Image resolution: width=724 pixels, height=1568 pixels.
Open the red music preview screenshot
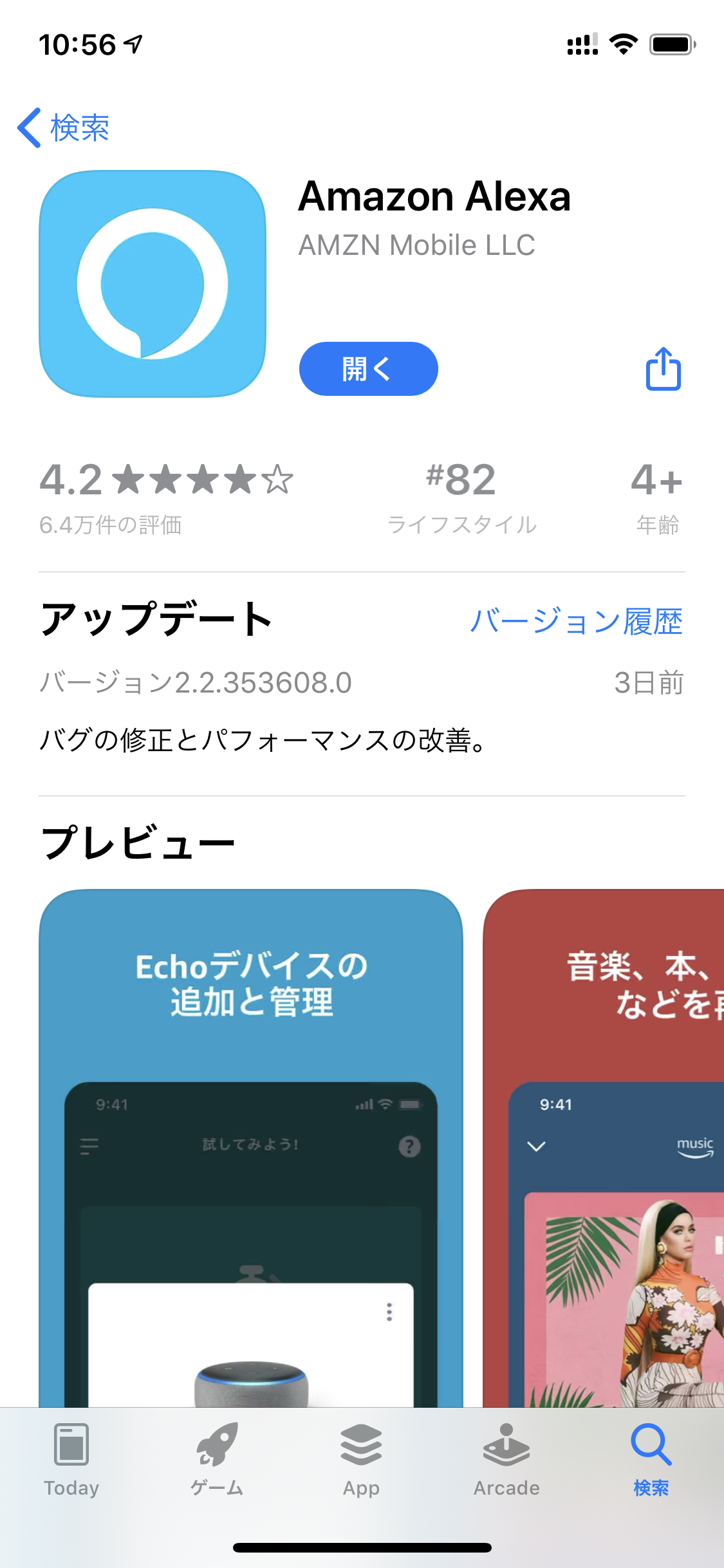(605, 1146)
